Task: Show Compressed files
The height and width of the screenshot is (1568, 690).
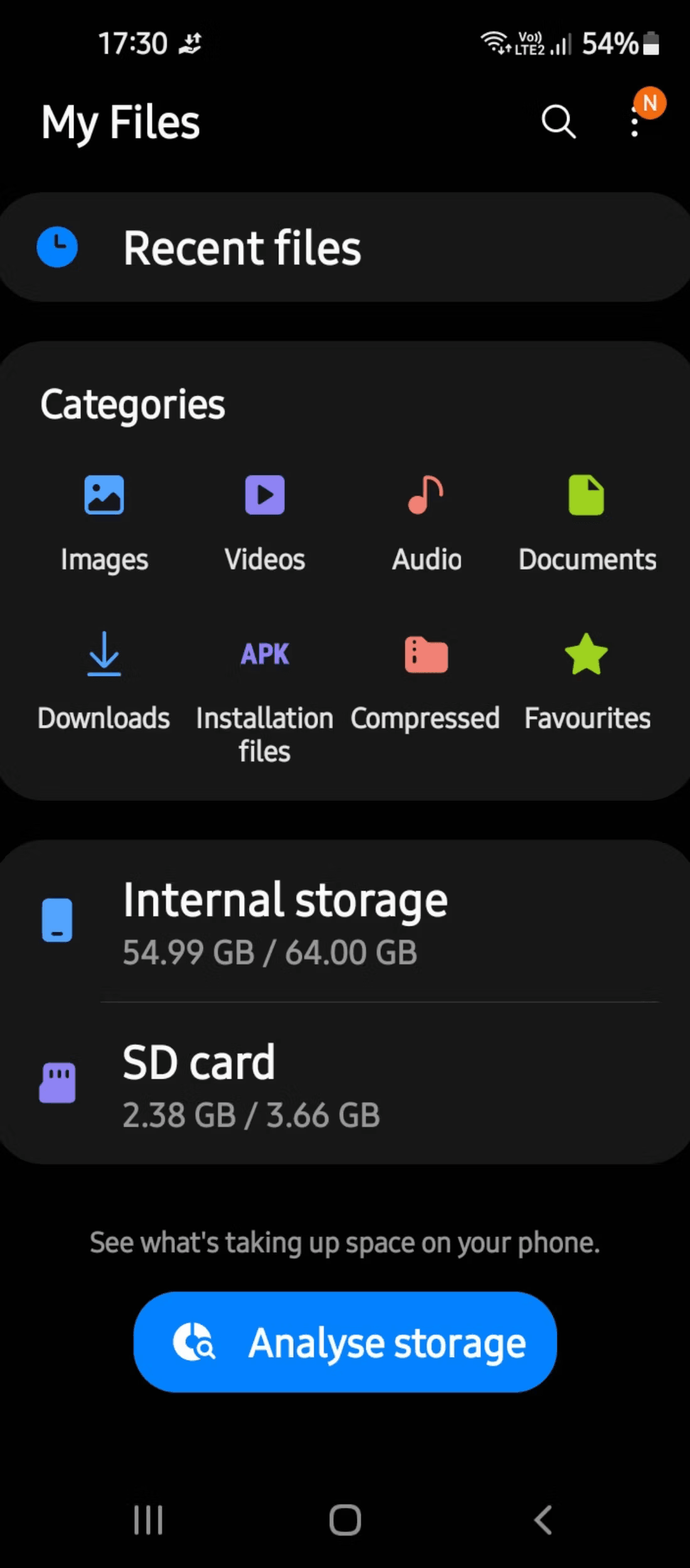Action: (426, 682)
